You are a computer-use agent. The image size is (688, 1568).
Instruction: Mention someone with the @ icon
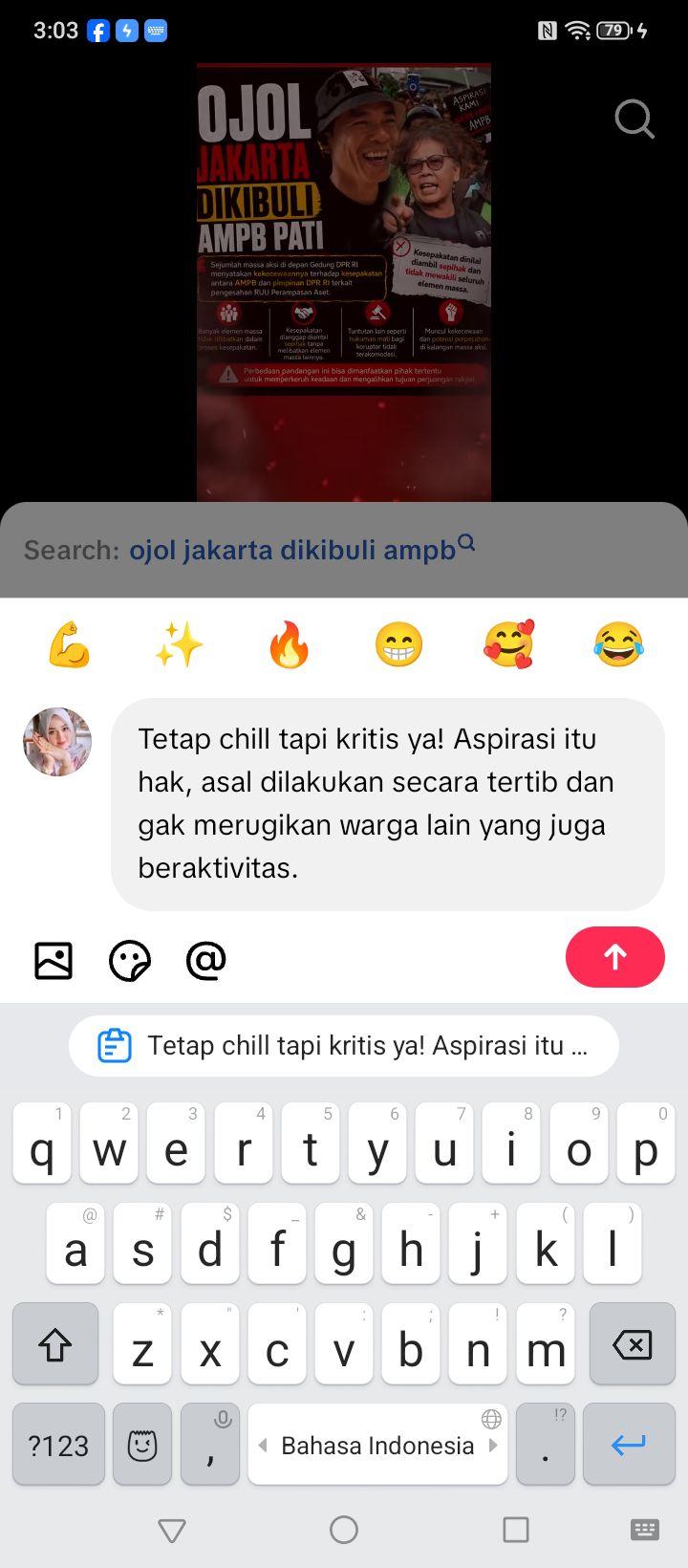205,960
